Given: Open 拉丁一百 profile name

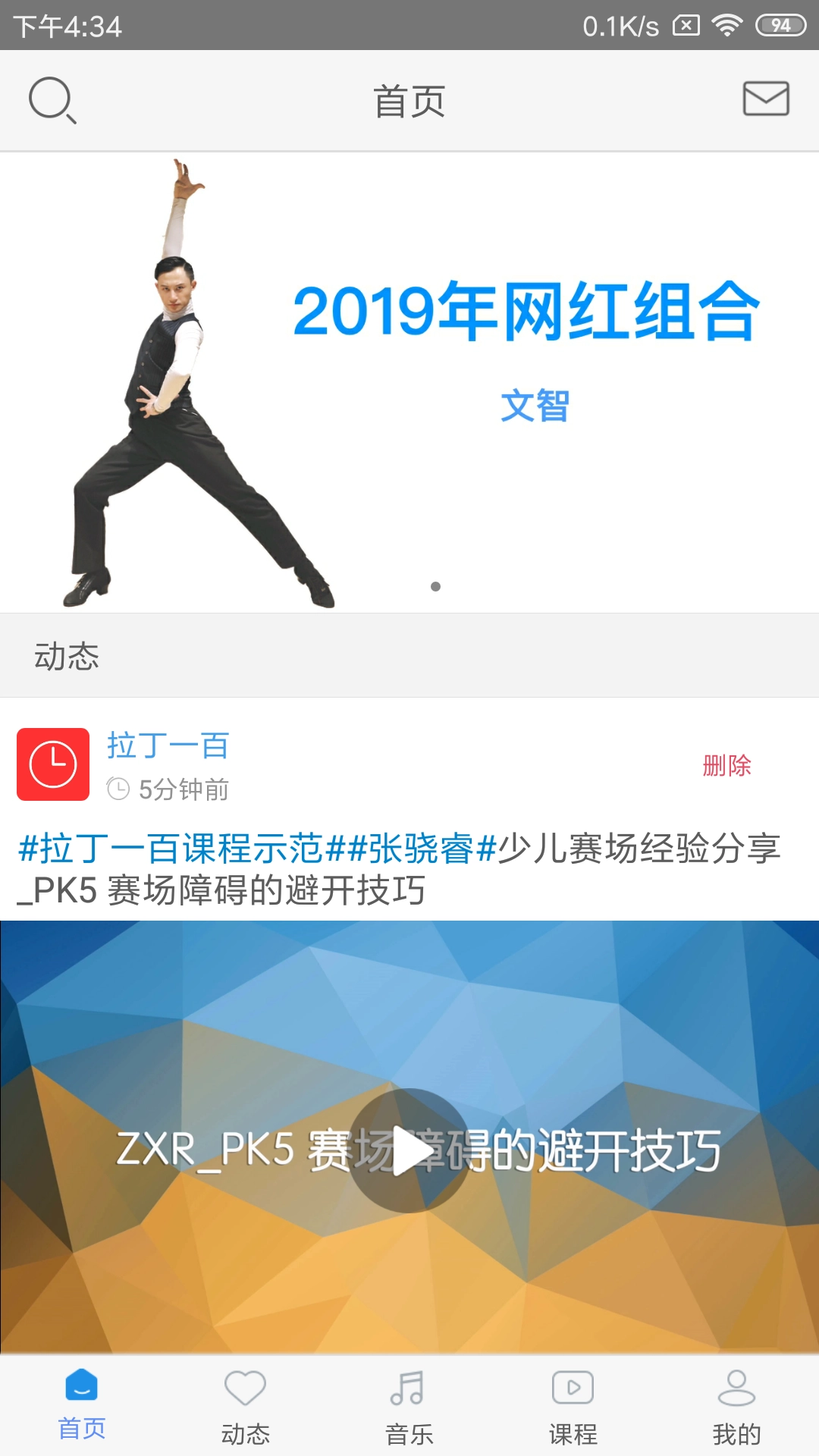Looking at the screenshot, I should [168, 745].
